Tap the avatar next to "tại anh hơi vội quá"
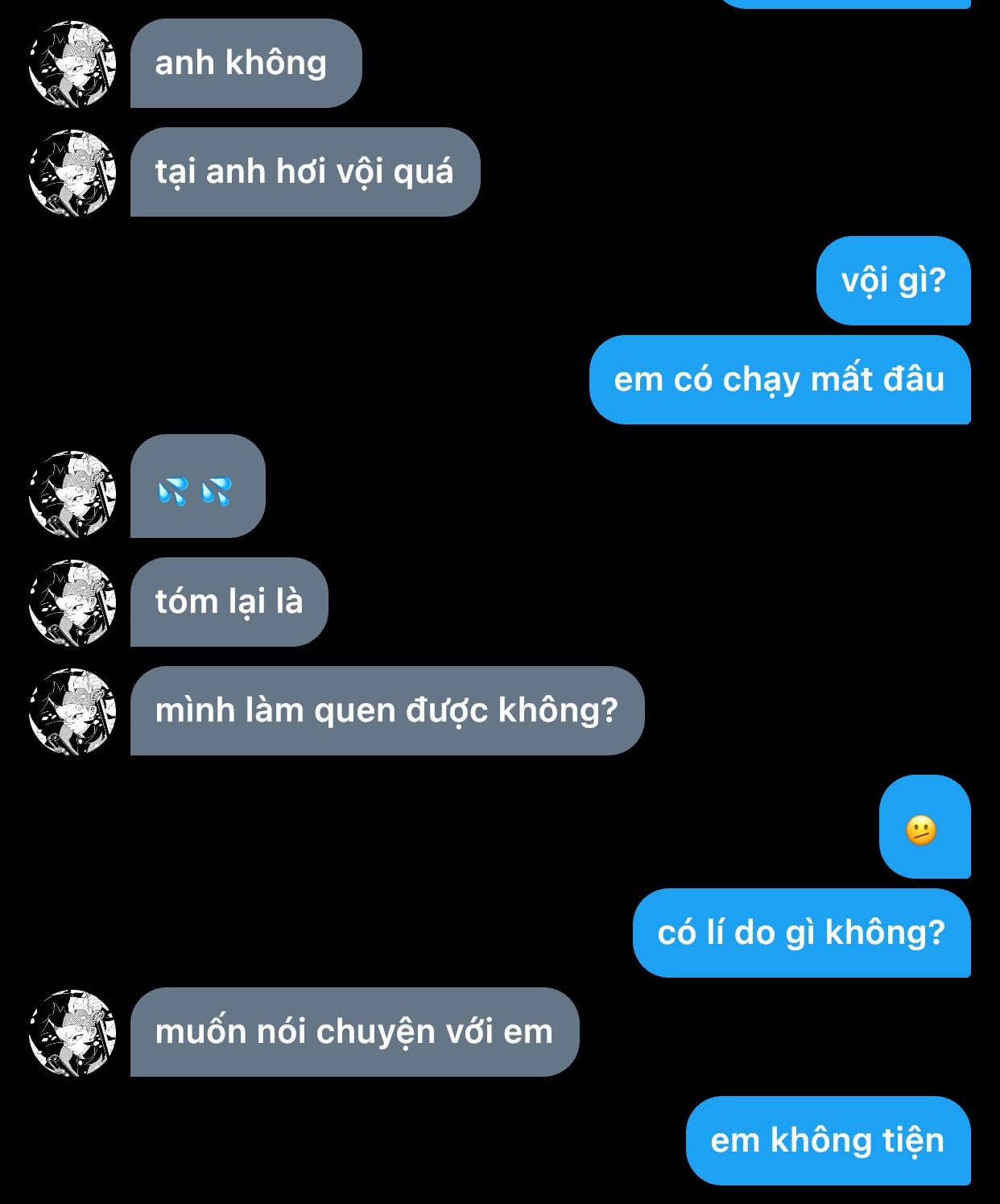Screen dimensions: 1000x1204 point(72,172)
